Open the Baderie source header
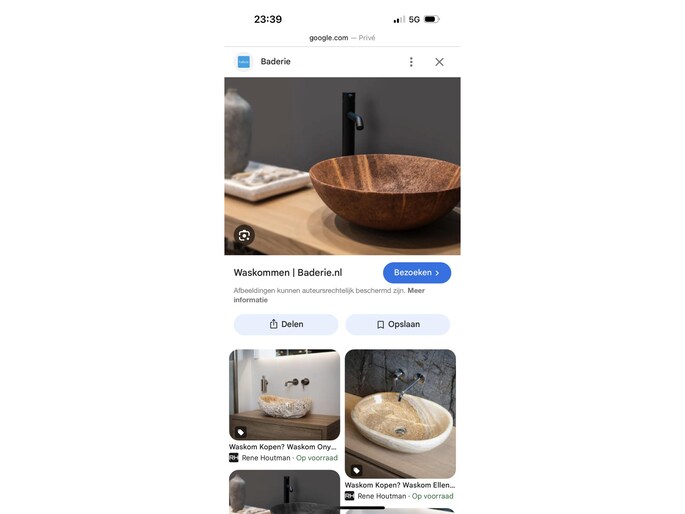The image size is (685, 514). (275, 62)
